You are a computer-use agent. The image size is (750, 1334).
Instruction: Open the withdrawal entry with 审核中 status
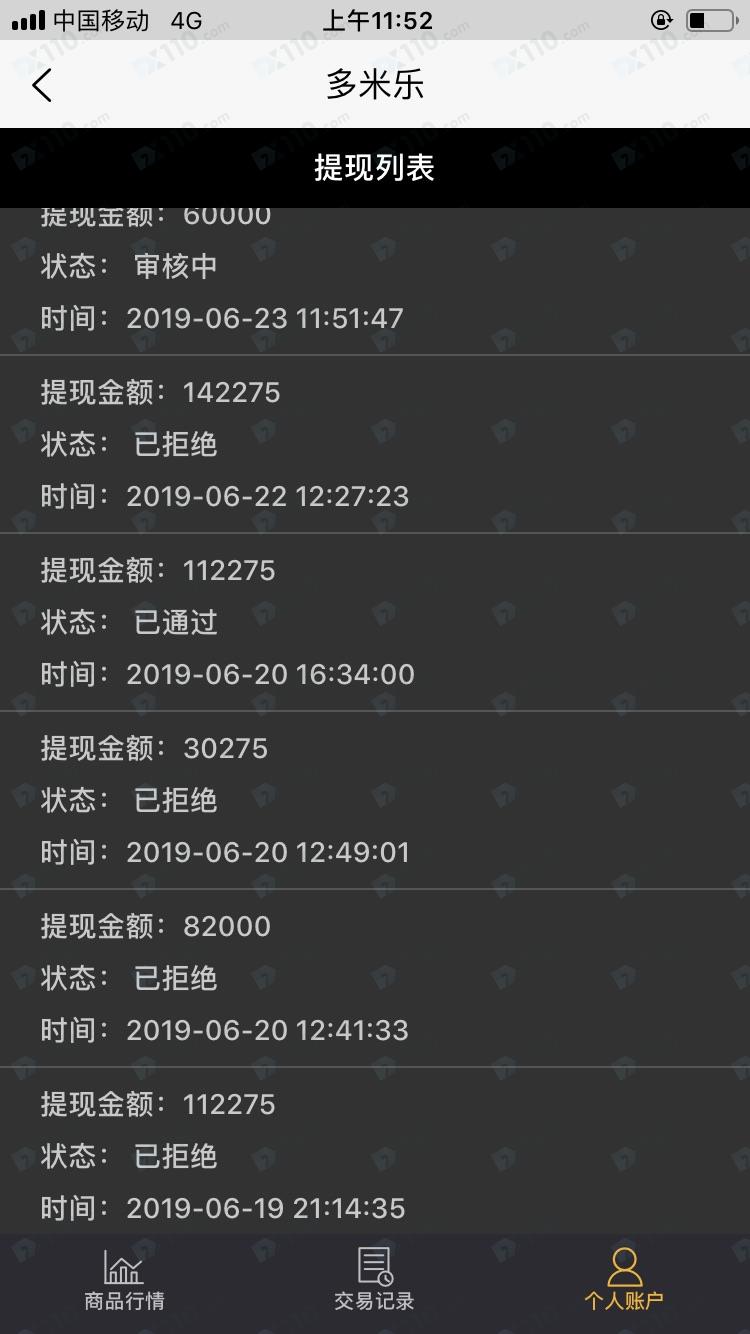tap(375, 266)
